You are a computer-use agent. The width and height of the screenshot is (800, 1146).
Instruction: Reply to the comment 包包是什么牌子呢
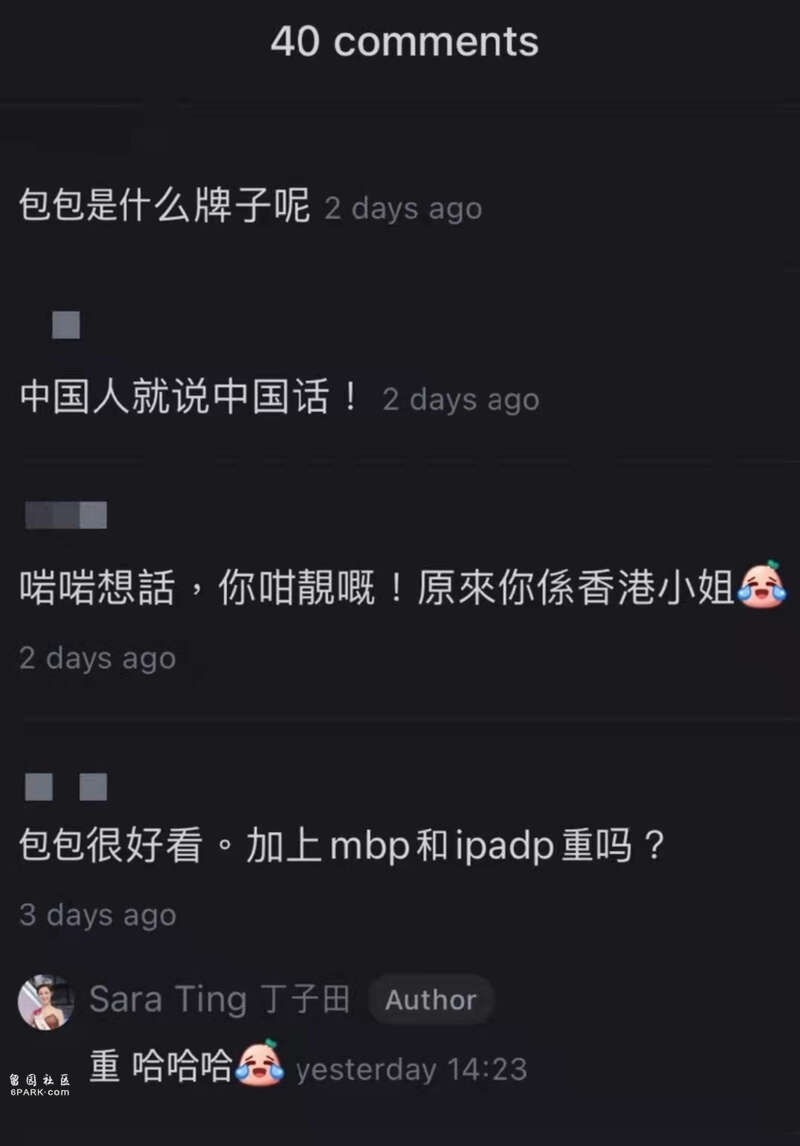(x=165, y=207)
